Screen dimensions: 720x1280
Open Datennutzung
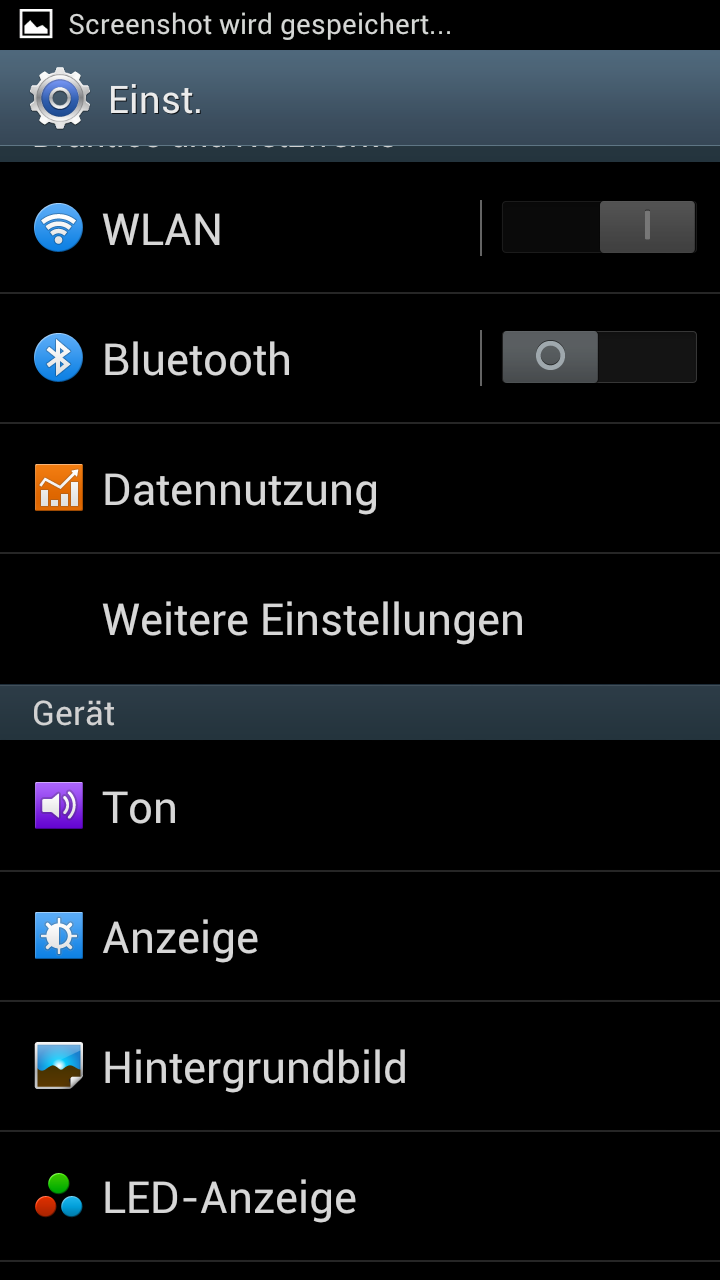coord(360,489)
